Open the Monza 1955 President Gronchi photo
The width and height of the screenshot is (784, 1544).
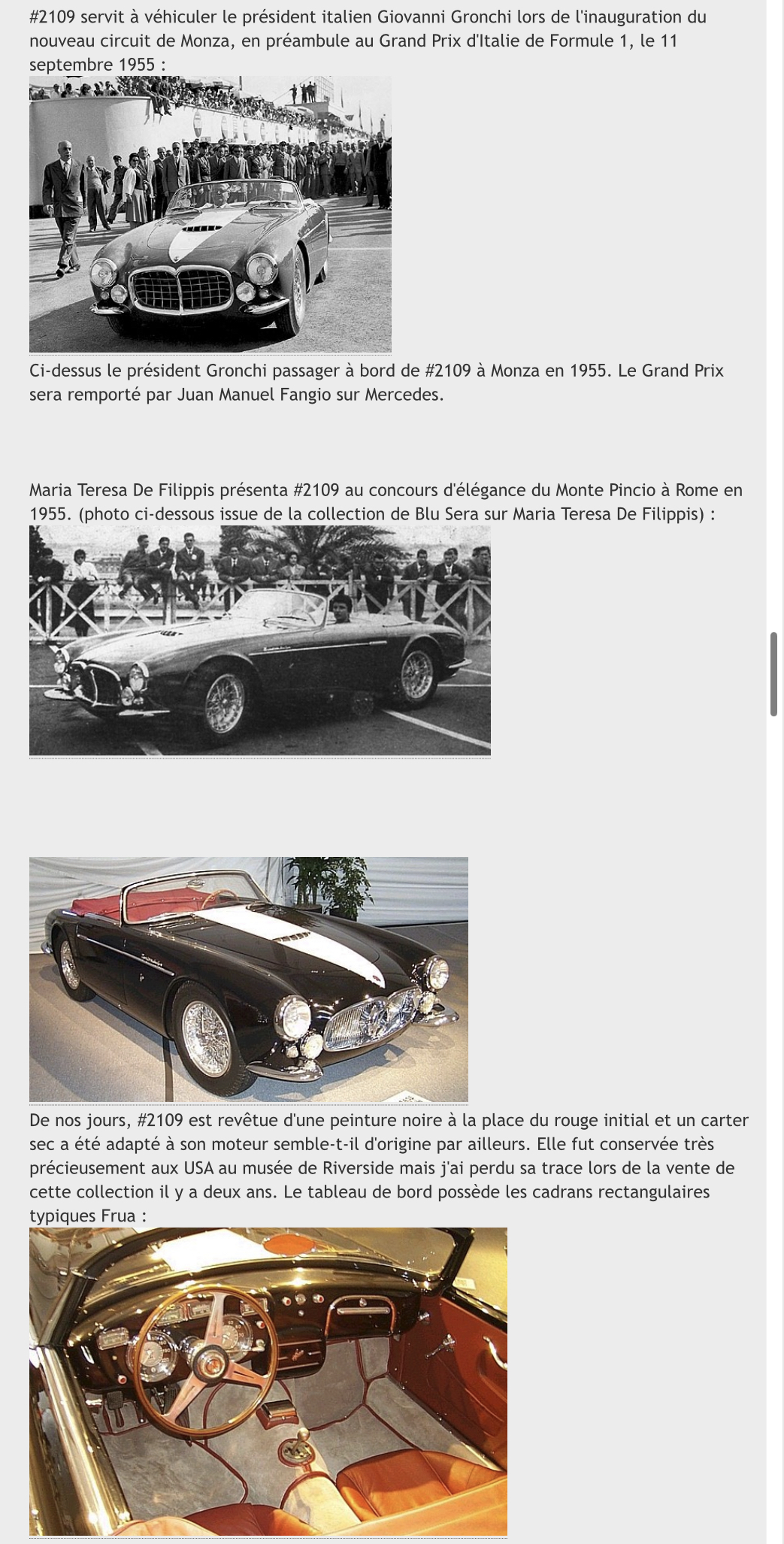(x=210, y=214)
